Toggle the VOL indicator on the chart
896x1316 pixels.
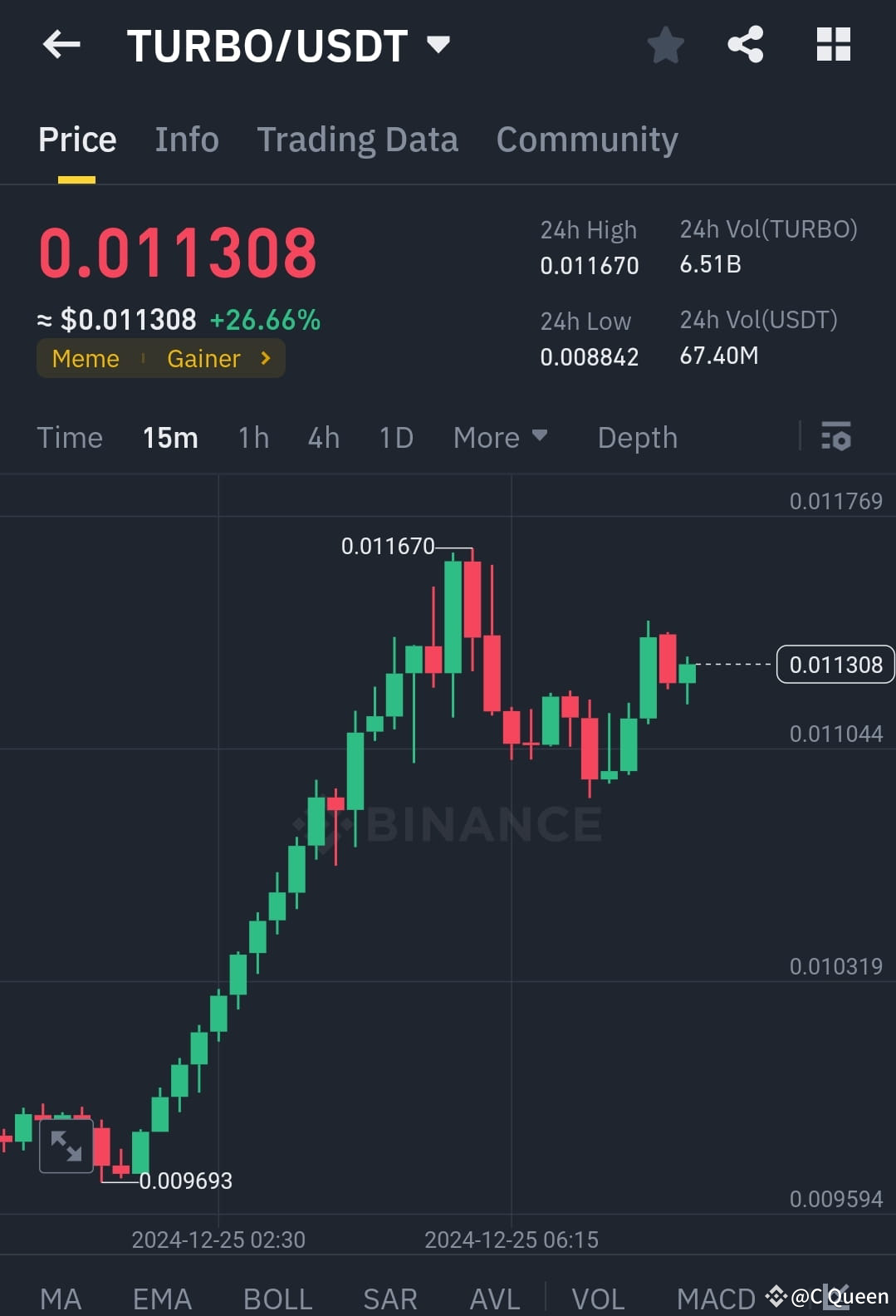click(x=598, y=1297)
